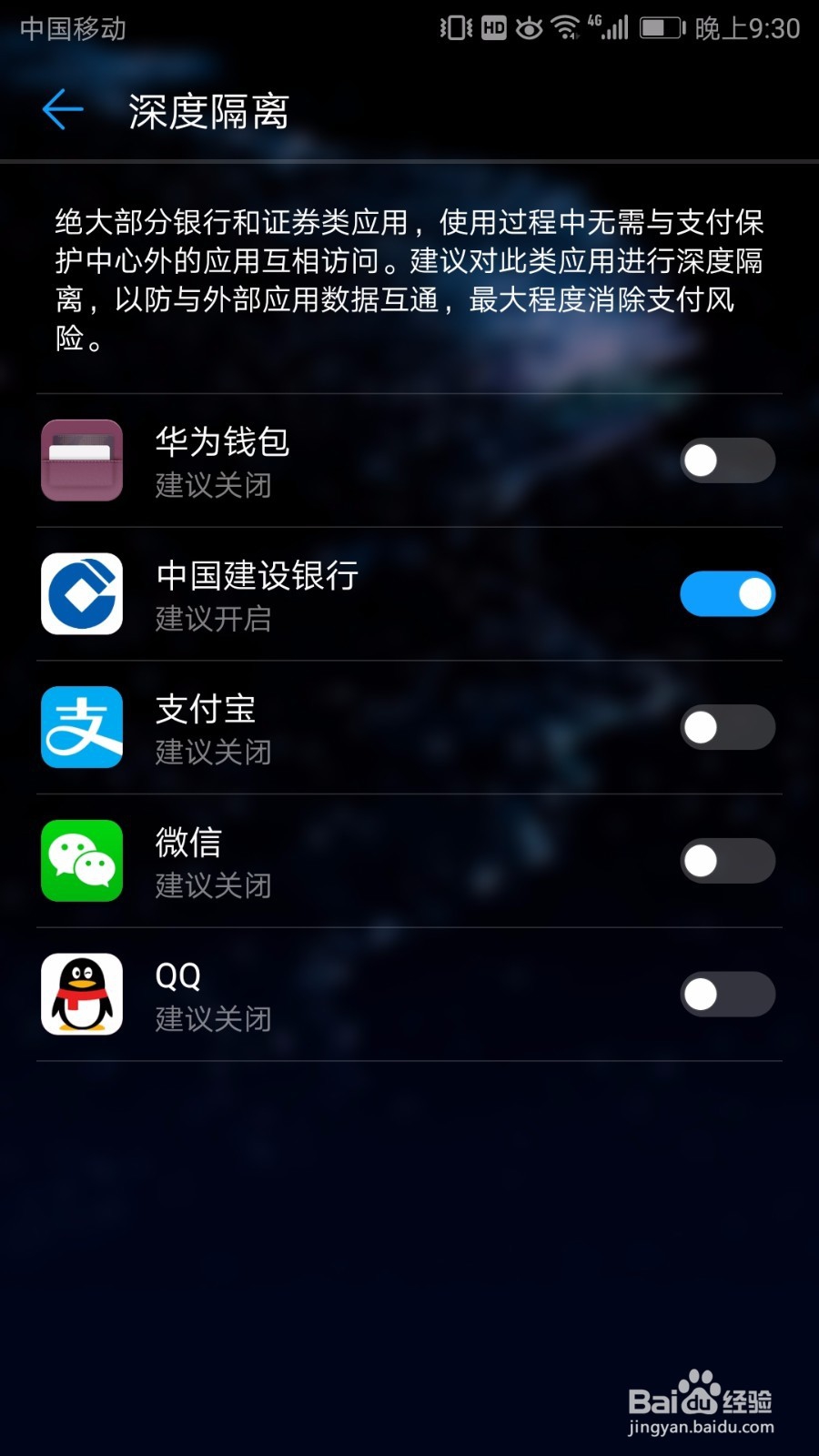Go back from the 深度隔离 page

coord(63,110)
